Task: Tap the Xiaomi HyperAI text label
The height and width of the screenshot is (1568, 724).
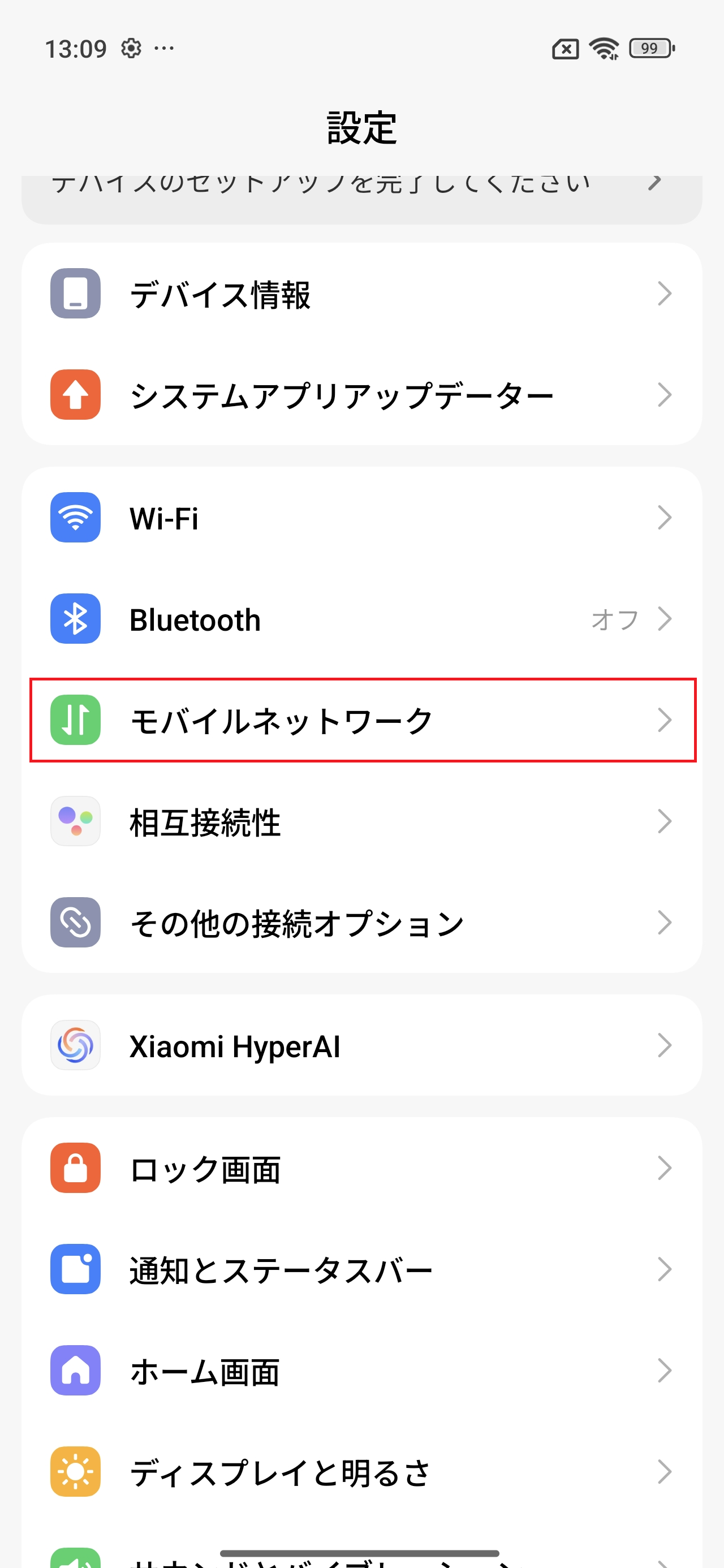Action: 235,1045
